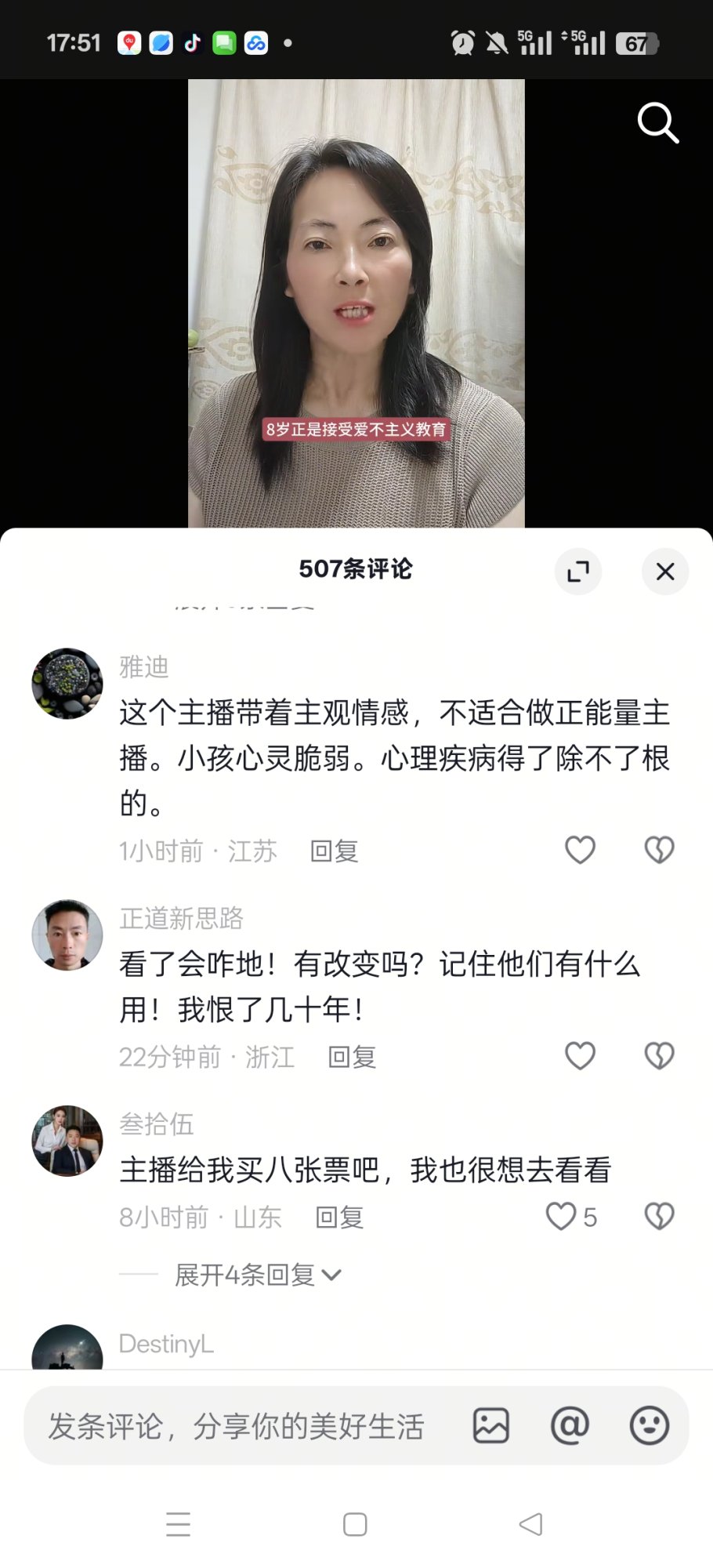Expand the 4 replies under 叁拾伍
The image size is (713, 1568).
257,1276
